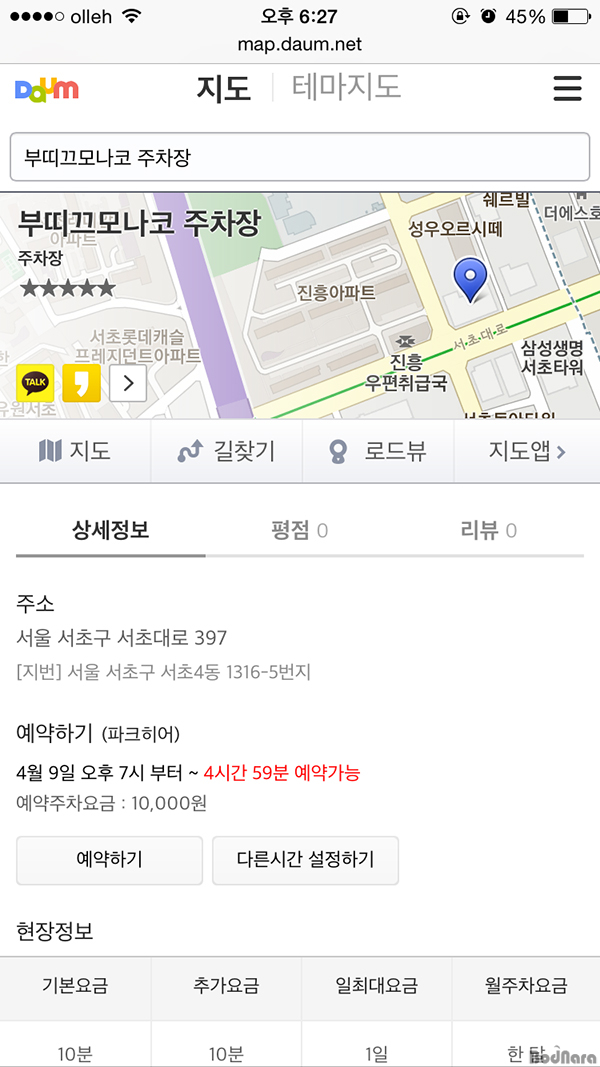Open 지도 map view button

[75, 451]
